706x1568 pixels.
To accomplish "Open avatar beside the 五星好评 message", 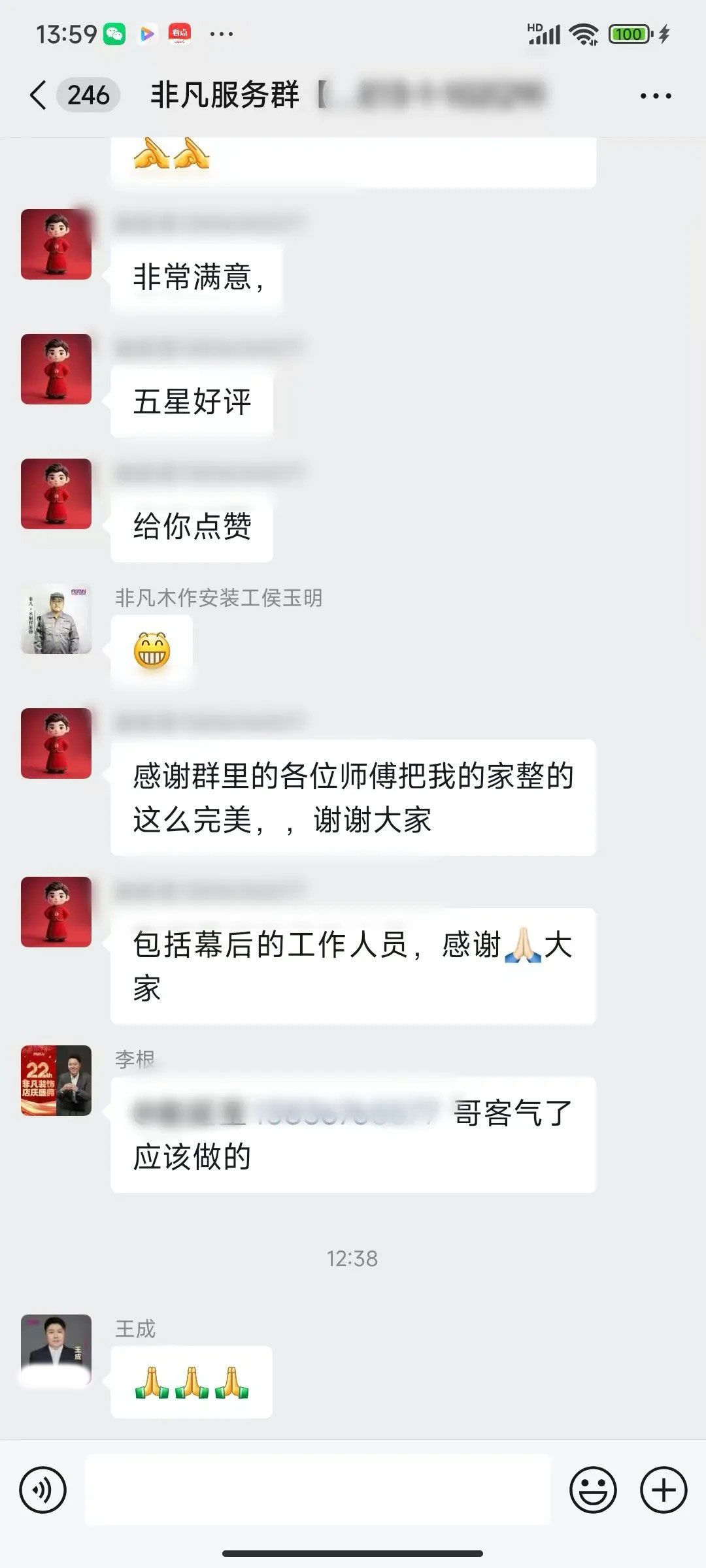I will [56, 369].
